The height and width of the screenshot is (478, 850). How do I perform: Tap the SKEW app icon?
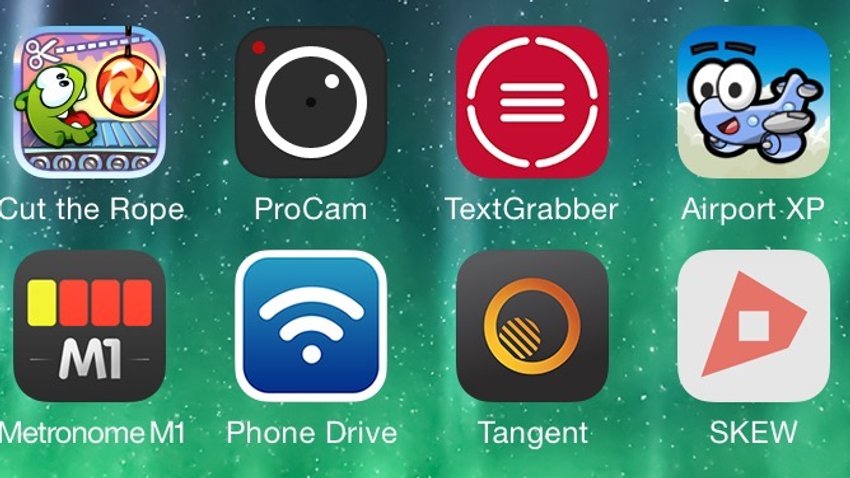coord(753,325)
